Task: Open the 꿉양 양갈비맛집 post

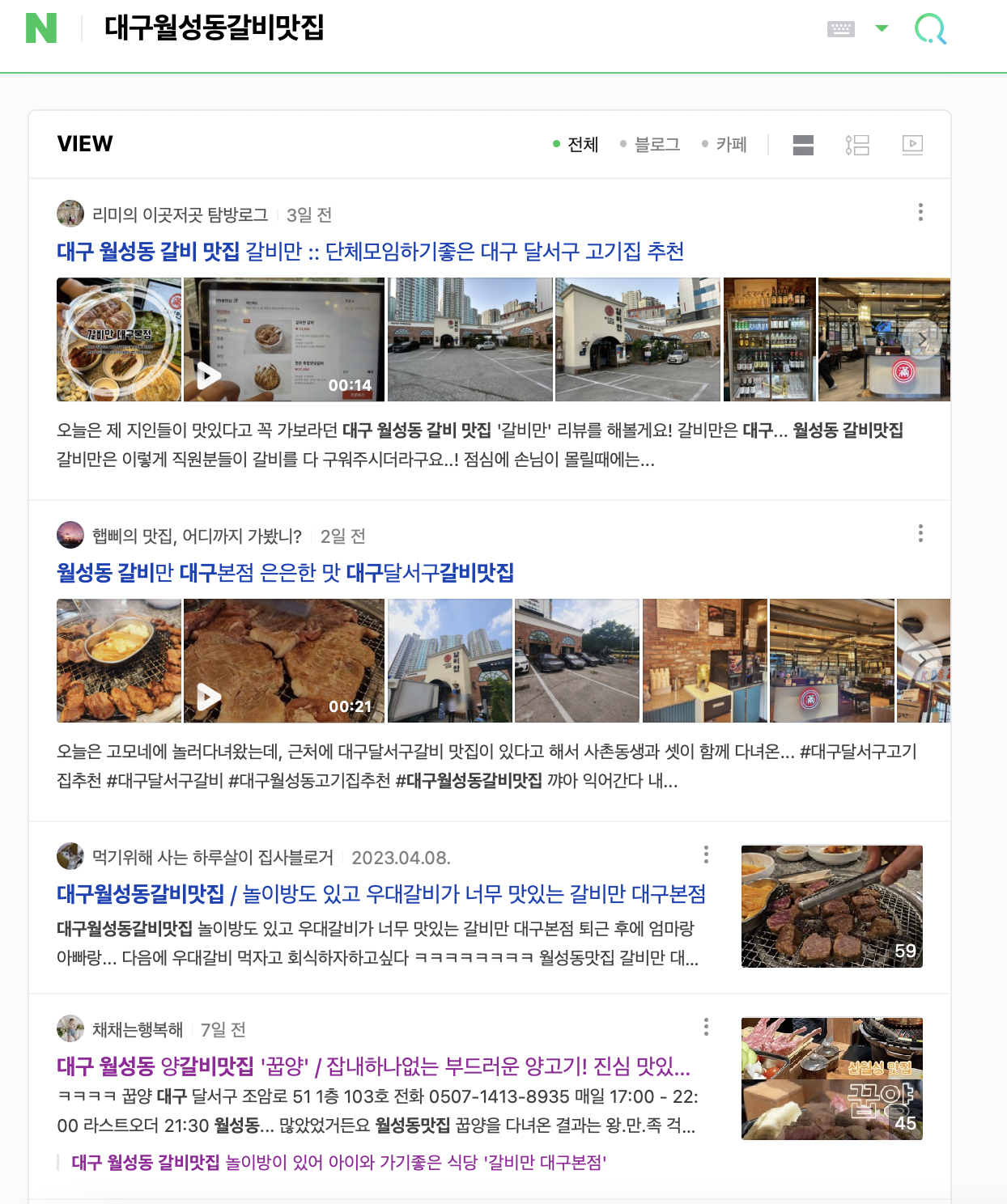Action: point(372,1066)
